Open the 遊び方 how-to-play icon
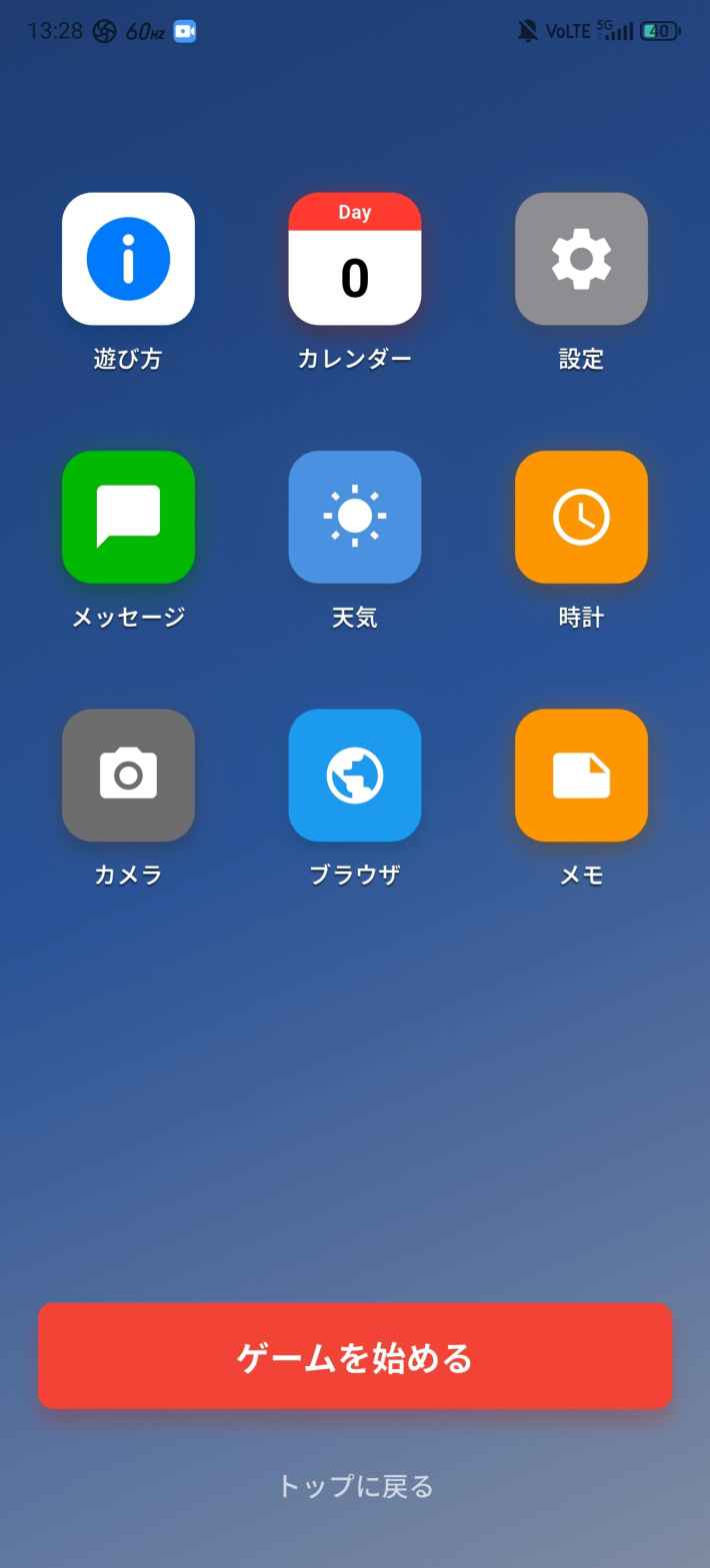The height and width of the screenshot is (1568, 710). [x=128, y=259]
